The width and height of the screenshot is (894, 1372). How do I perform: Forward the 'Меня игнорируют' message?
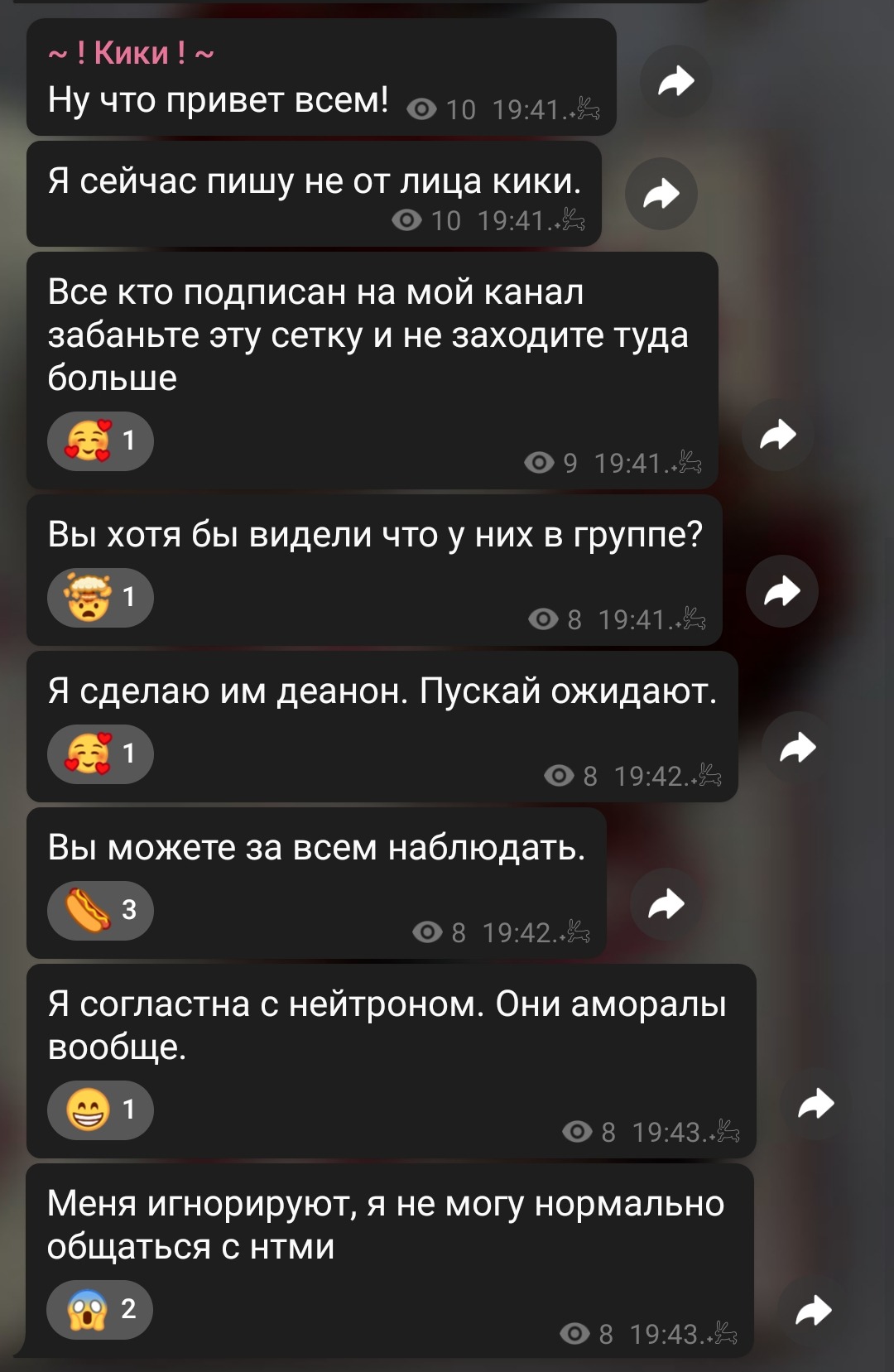pos(813,1310)
